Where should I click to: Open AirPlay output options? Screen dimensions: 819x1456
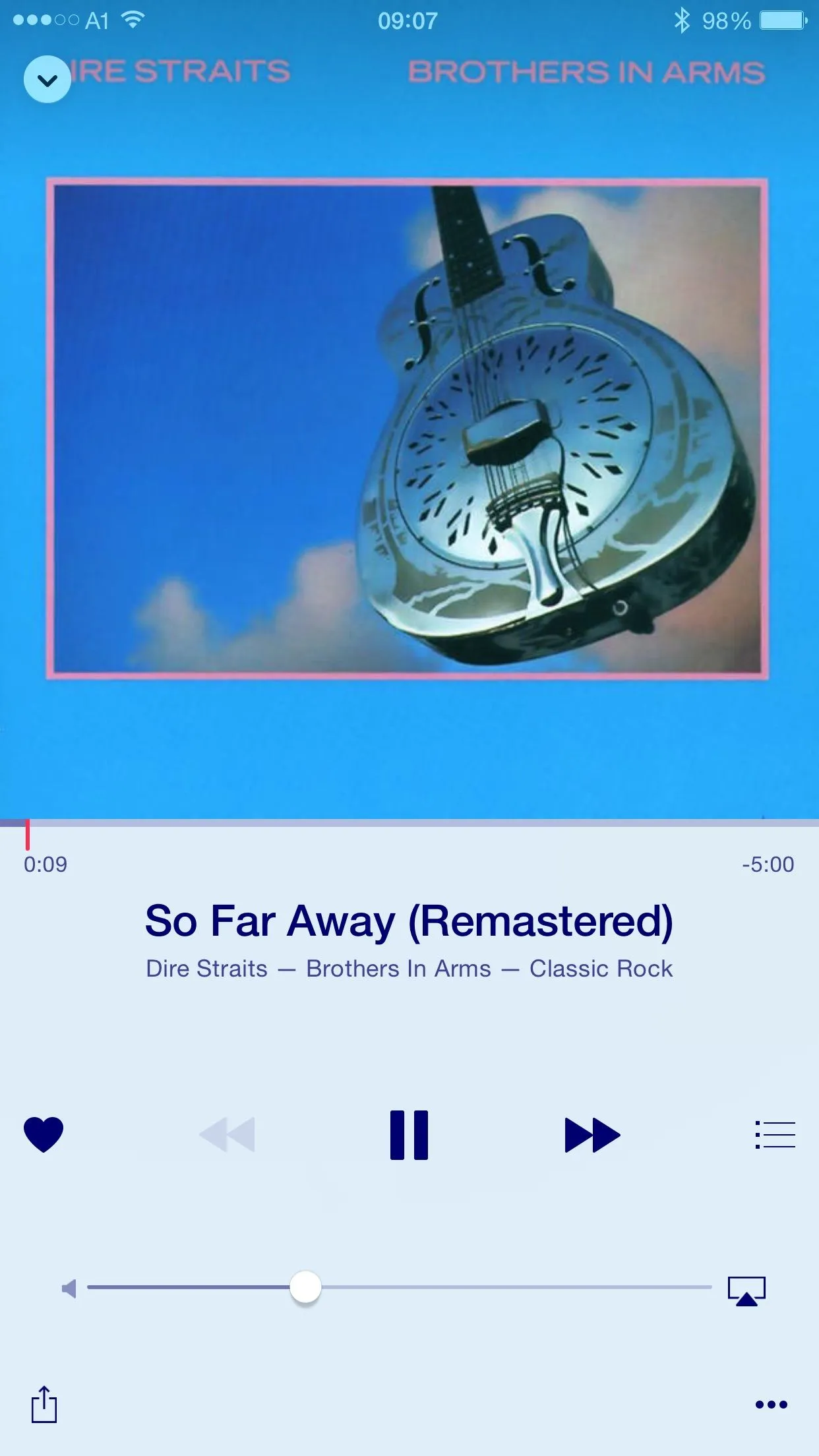(746, 1290)
